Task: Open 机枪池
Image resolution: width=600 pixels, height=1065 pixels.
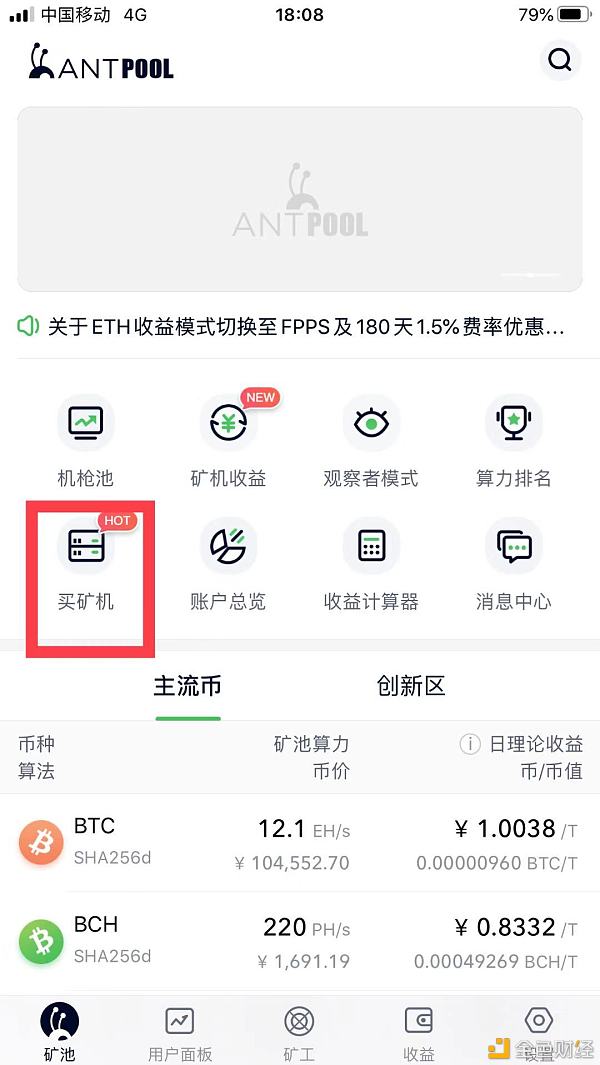Action: 85,440
